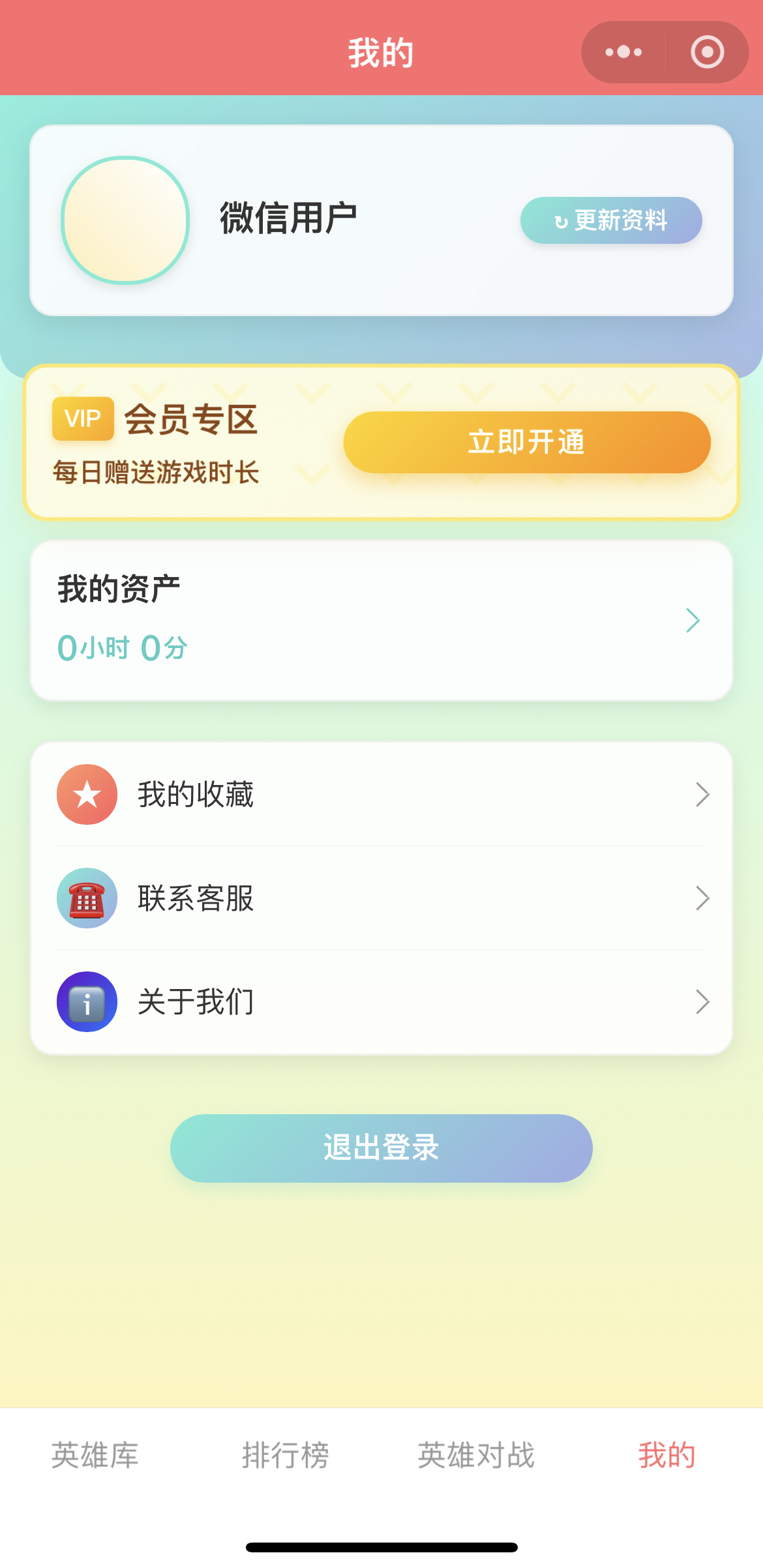Image resolution: width=763 pixels, height=1568 pixels.
Task: Switch to the 排行榜 tab
Action: pos(286,1455)
